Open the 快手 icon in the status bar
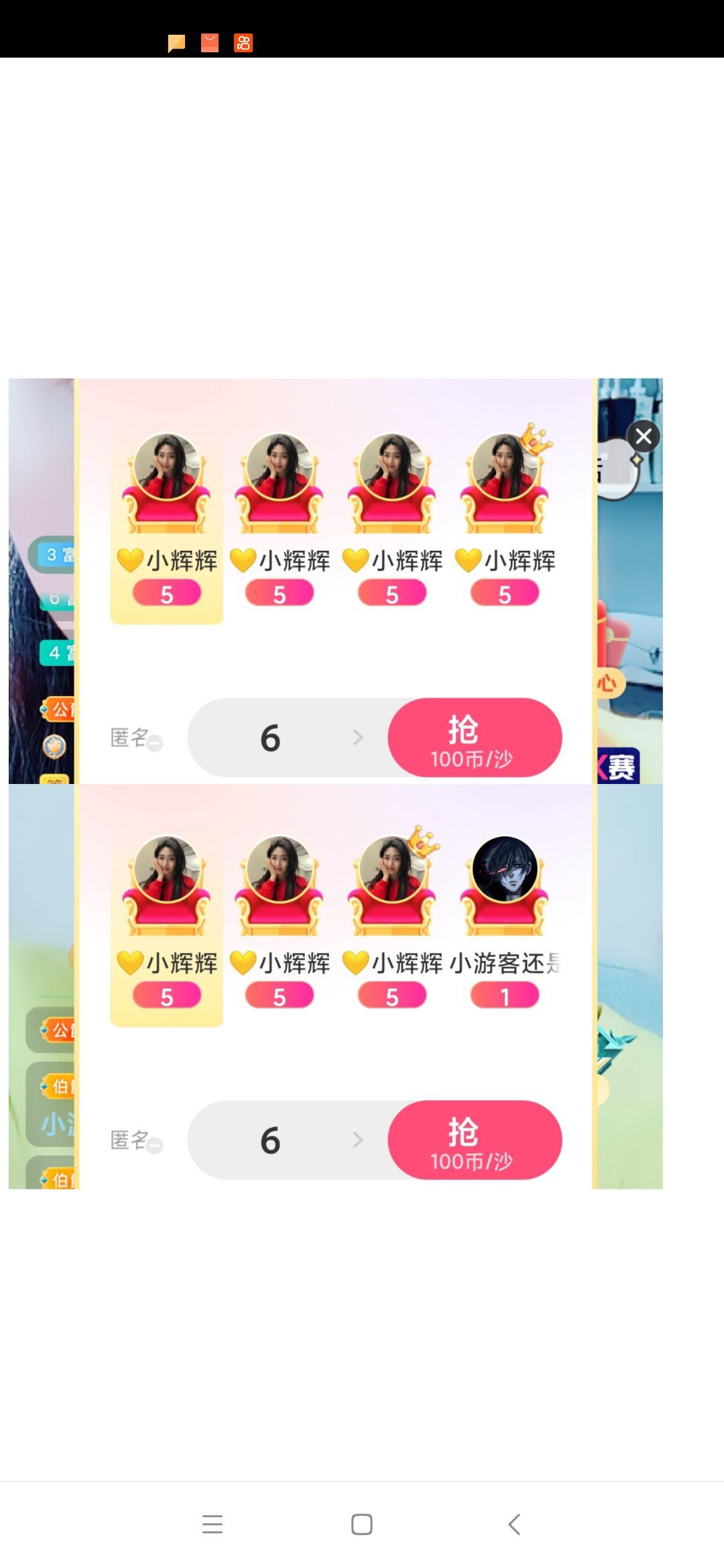The image size is (724, 1568). tap(243, 43)
